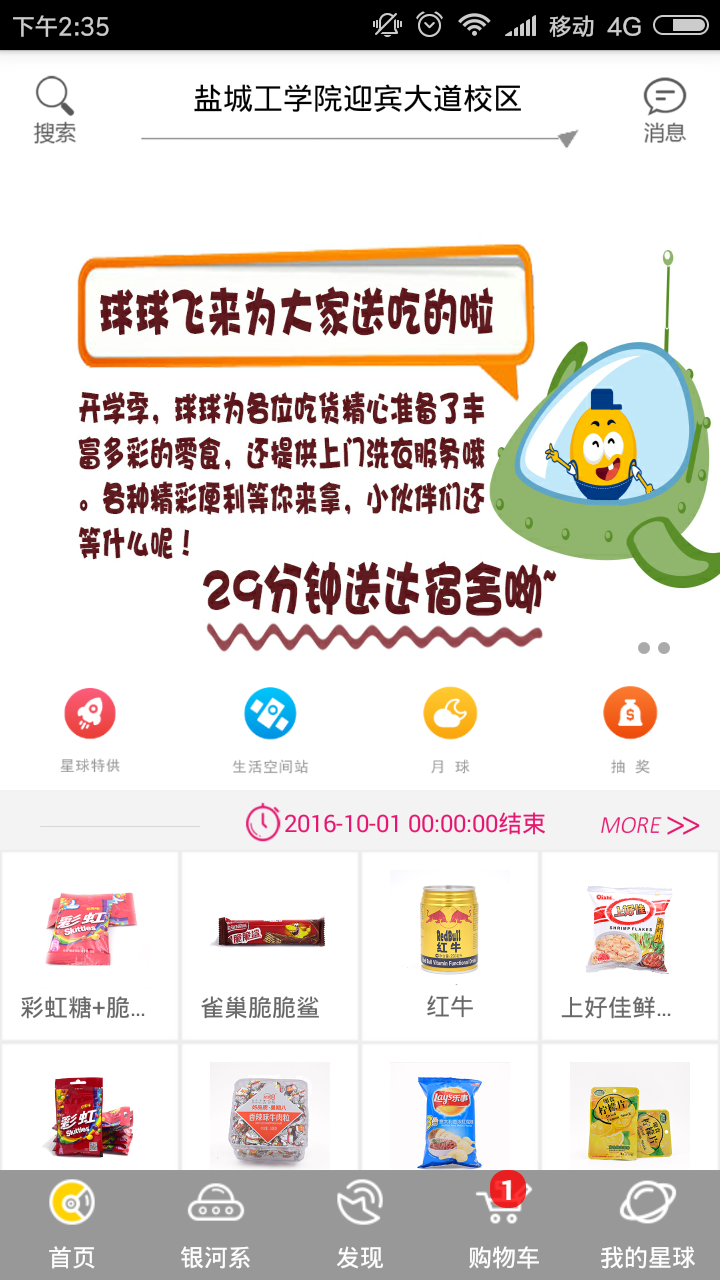Open the 消息 messages icon
The height and width of the screenshot is (1280, 720).
pos(664,109)
